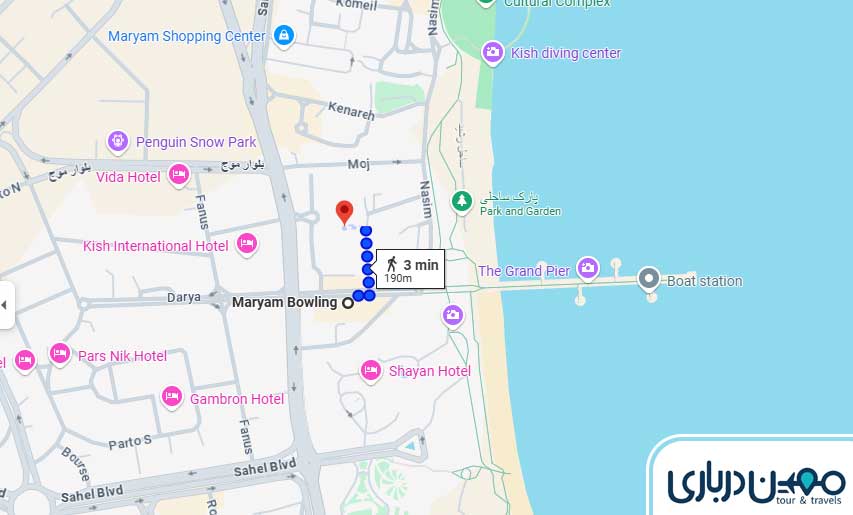Open the Kish International Hotel marker
The width and height of the screenshot is (853, 515).
(x=247, y=244)
